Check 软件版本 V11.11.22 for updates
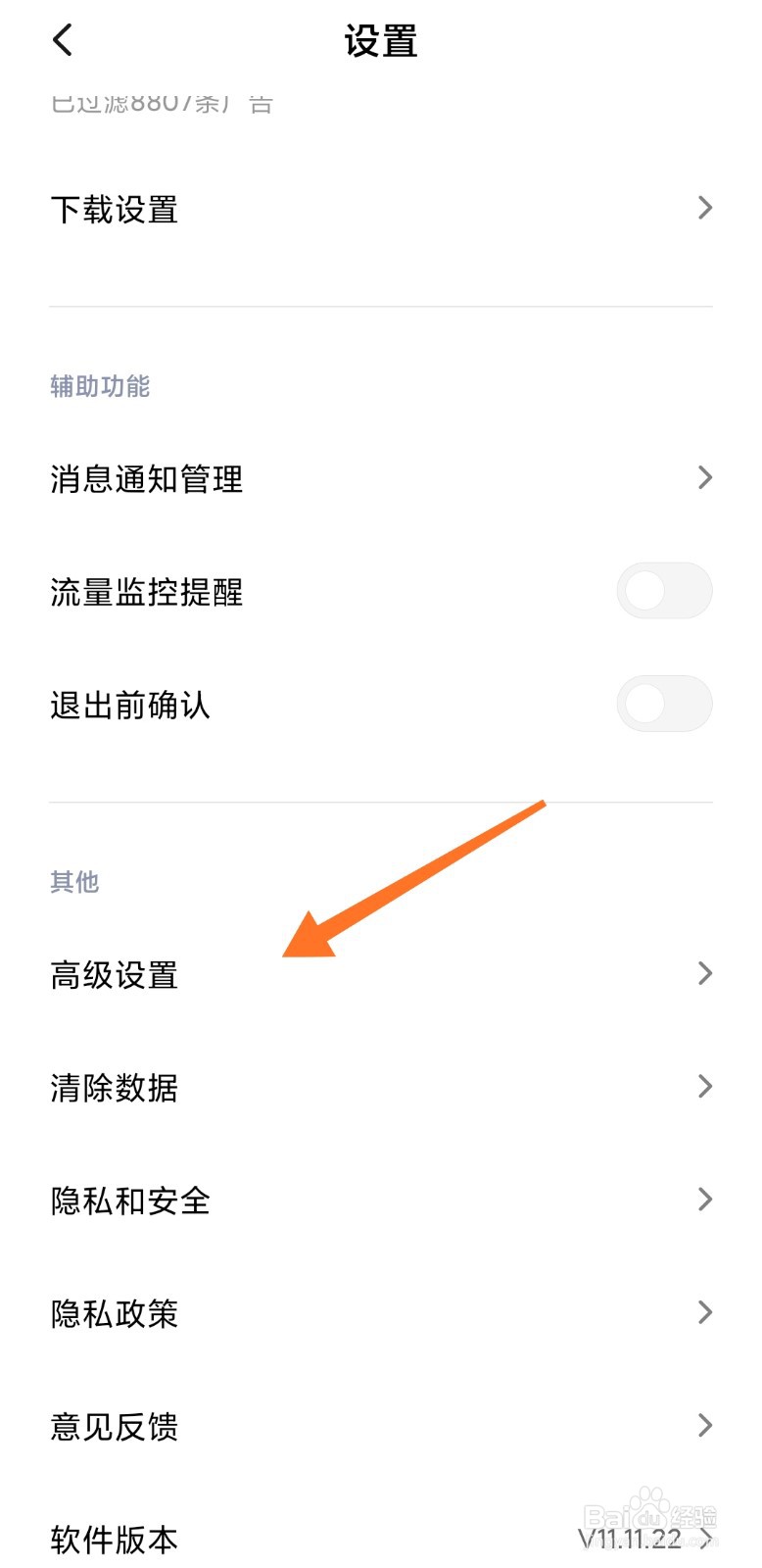This screenshot has height=1568, width=762. pyautogui.click(x=114, y=1539)
